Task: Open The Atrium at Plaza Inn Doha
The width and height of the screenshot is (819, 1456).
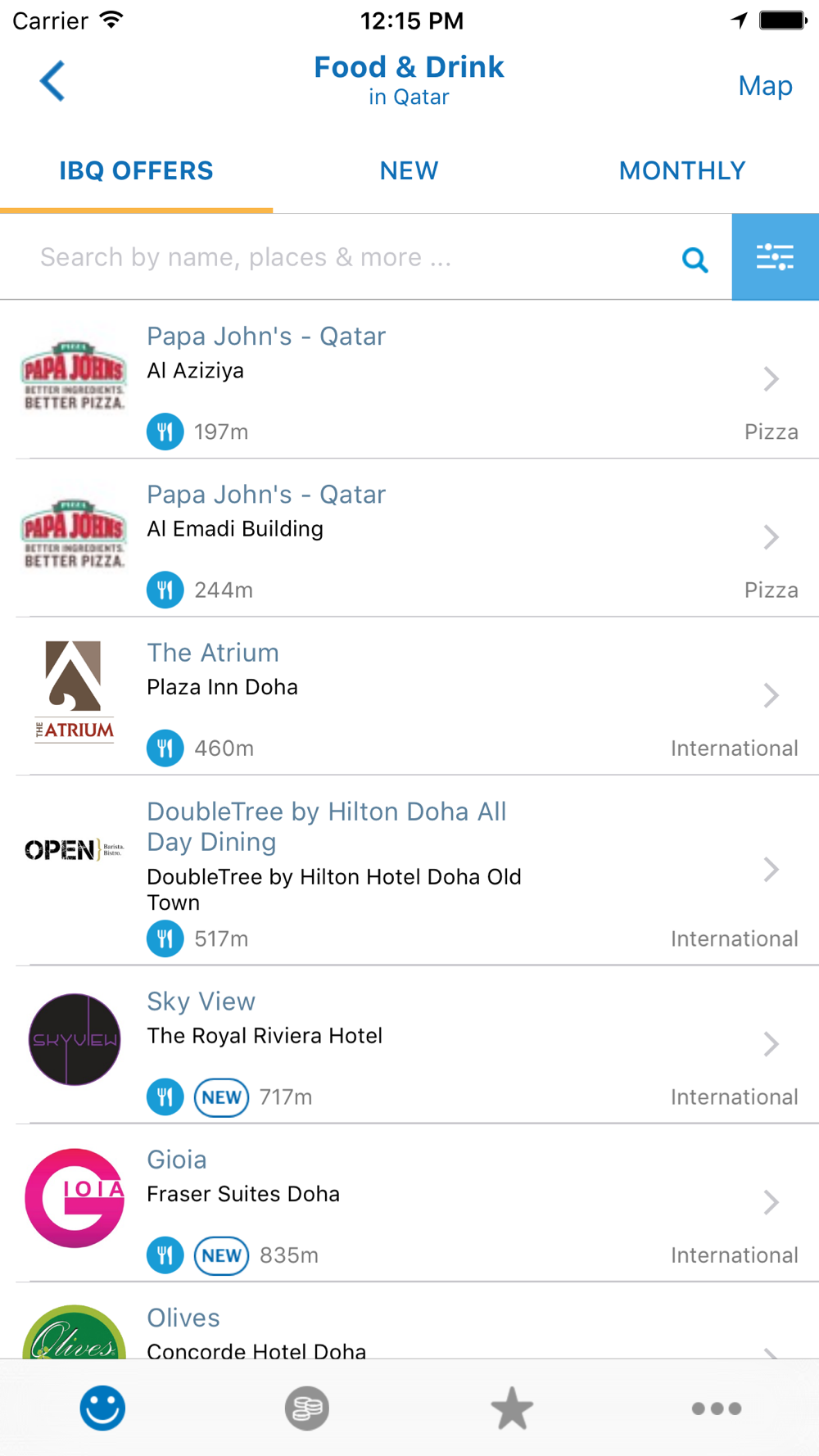Action: (409, 696)
